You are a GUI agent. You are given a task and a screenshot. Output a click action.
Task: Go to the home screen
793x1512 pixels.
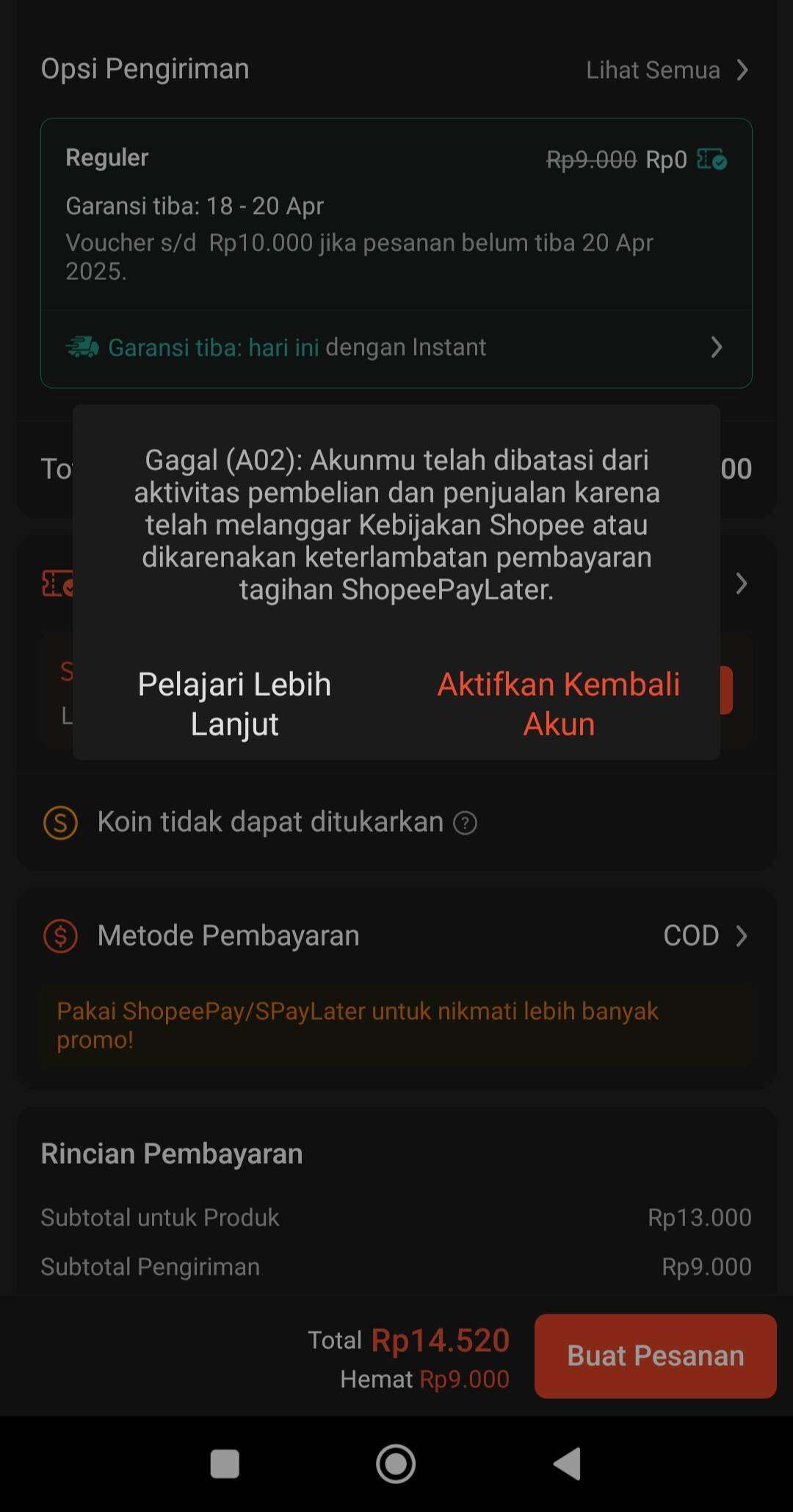(x=396, y=1464)
